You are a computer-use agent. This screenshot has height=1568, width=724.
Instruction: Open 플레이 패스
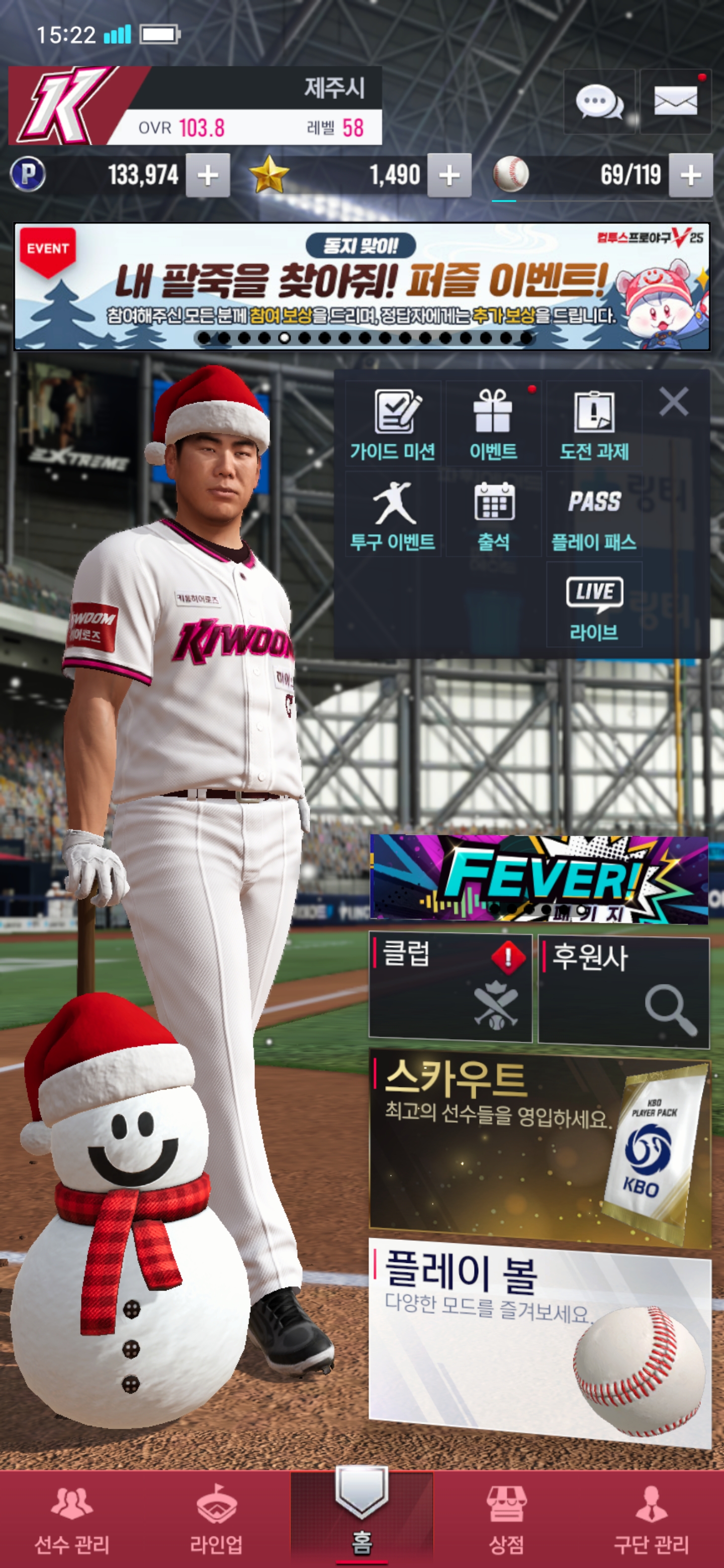click(x=594, y=514)
